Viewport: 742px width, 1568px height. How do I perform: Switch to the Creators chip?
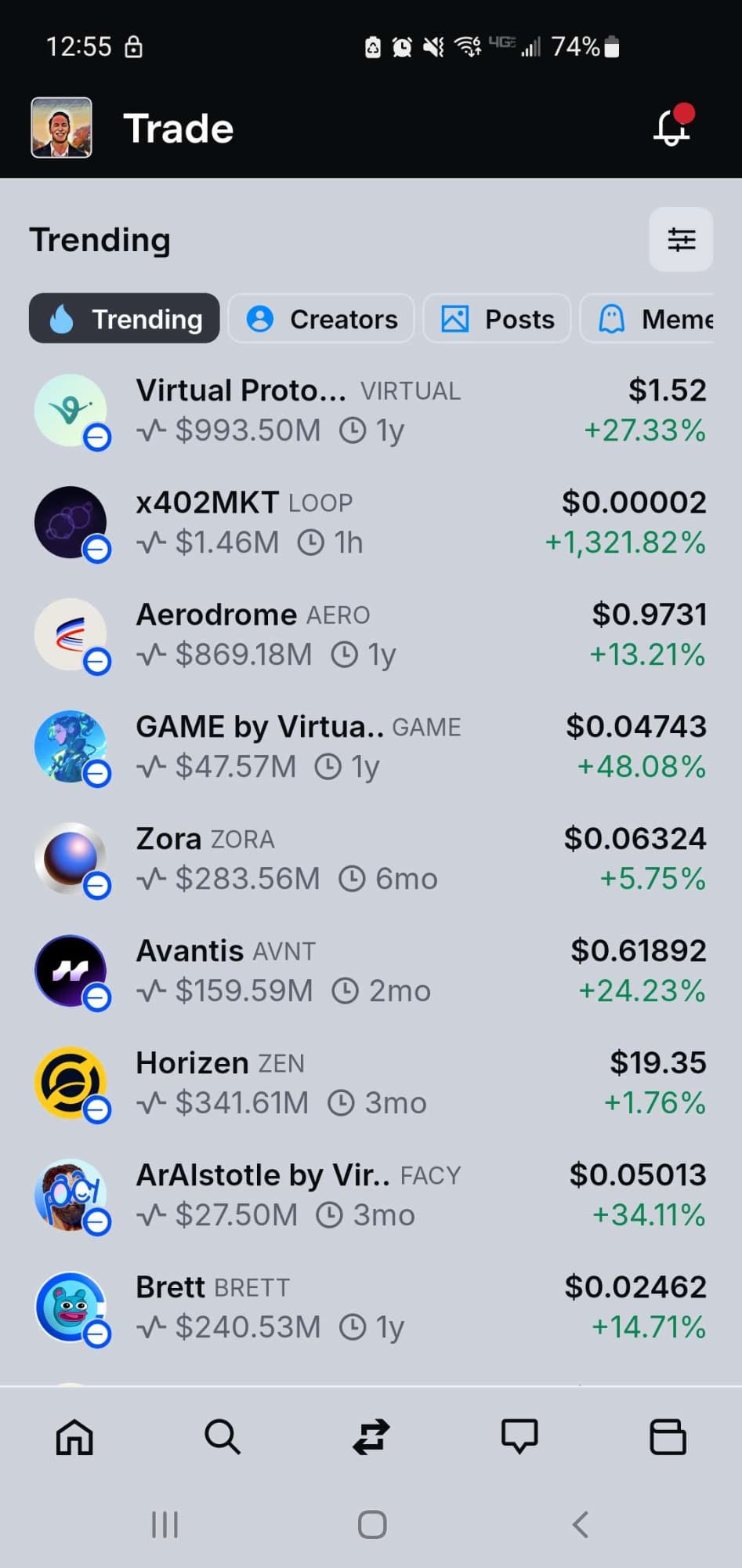(x=321, y=318)
